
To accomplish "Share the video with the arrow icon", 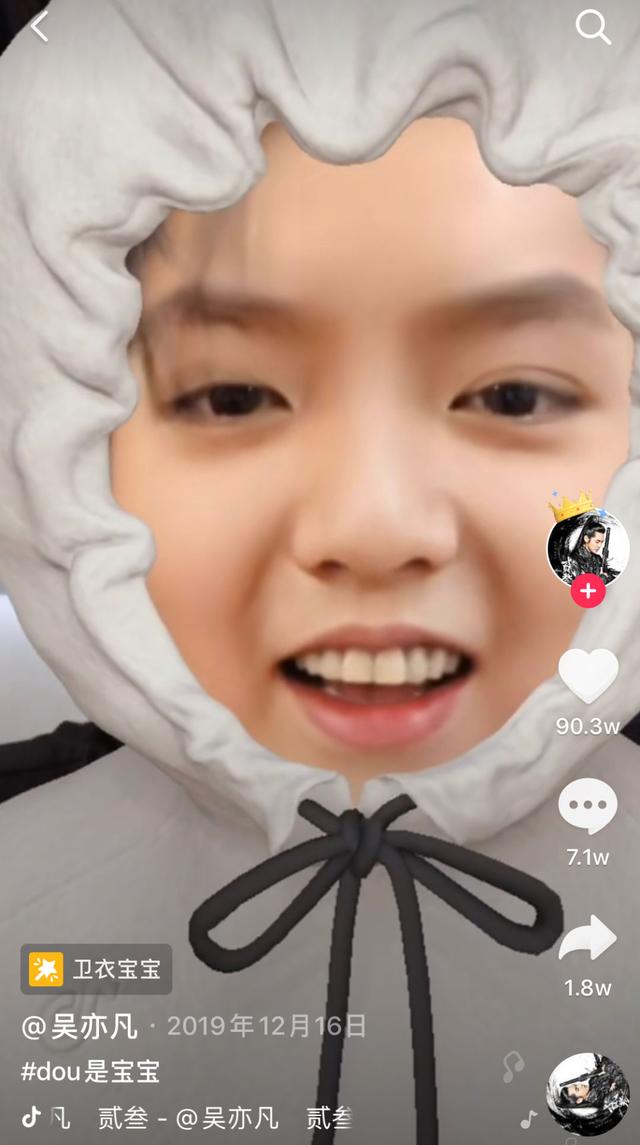I will [587, 938].
